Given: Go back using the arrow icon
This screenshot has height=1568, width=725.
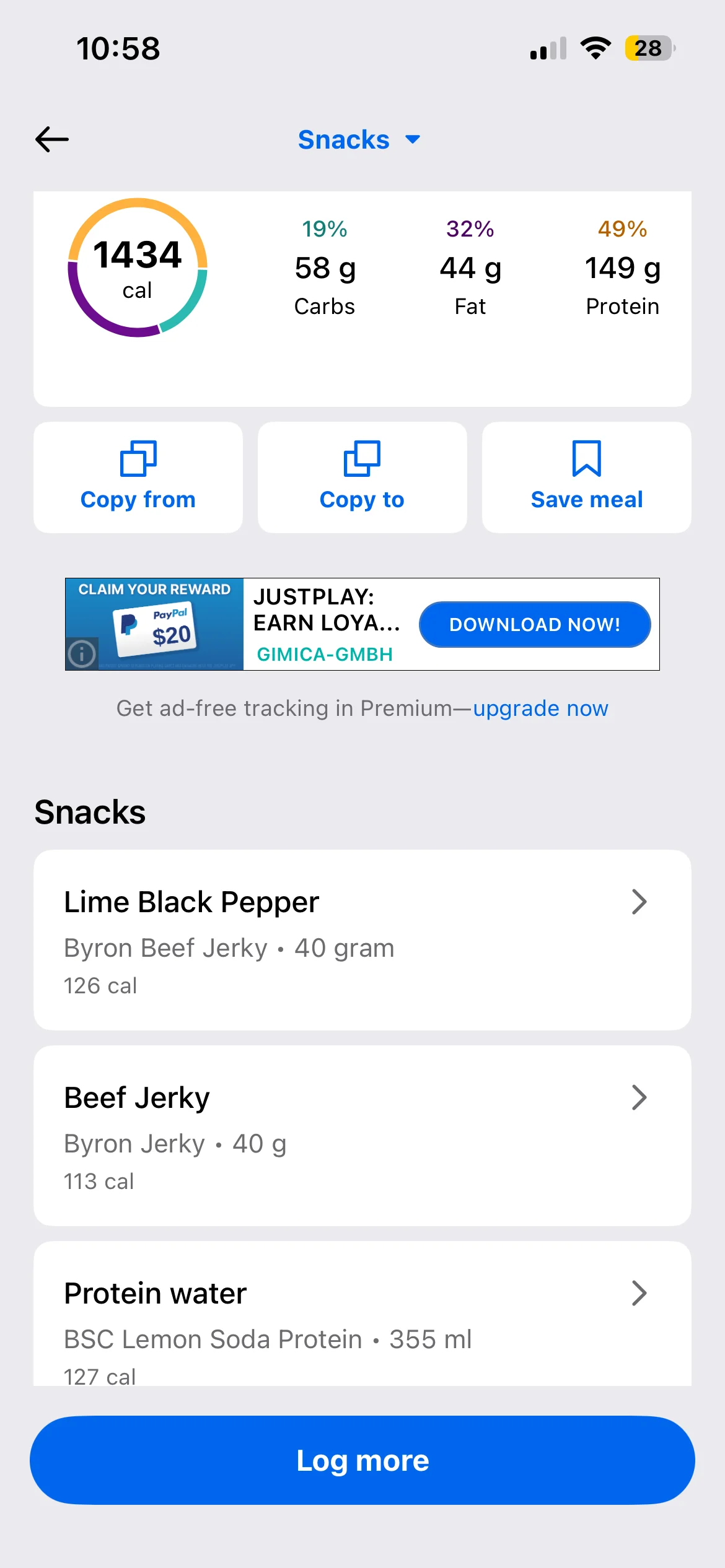Looking at the screenshot, I should pos(52,139).
